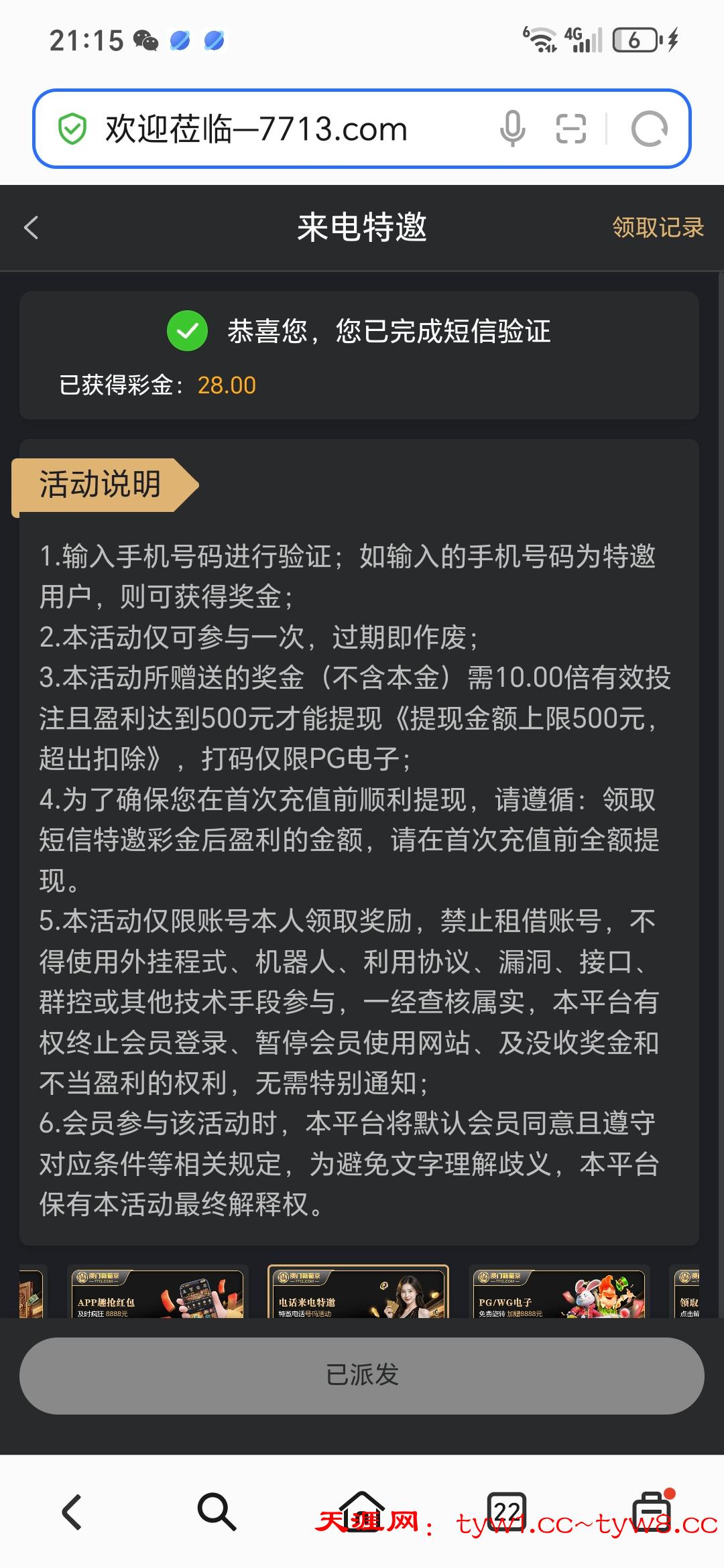The image size is (724, 1568).
Task: Open the 电话来电特邀 promo banner
Action: [x=358, y=1293]
